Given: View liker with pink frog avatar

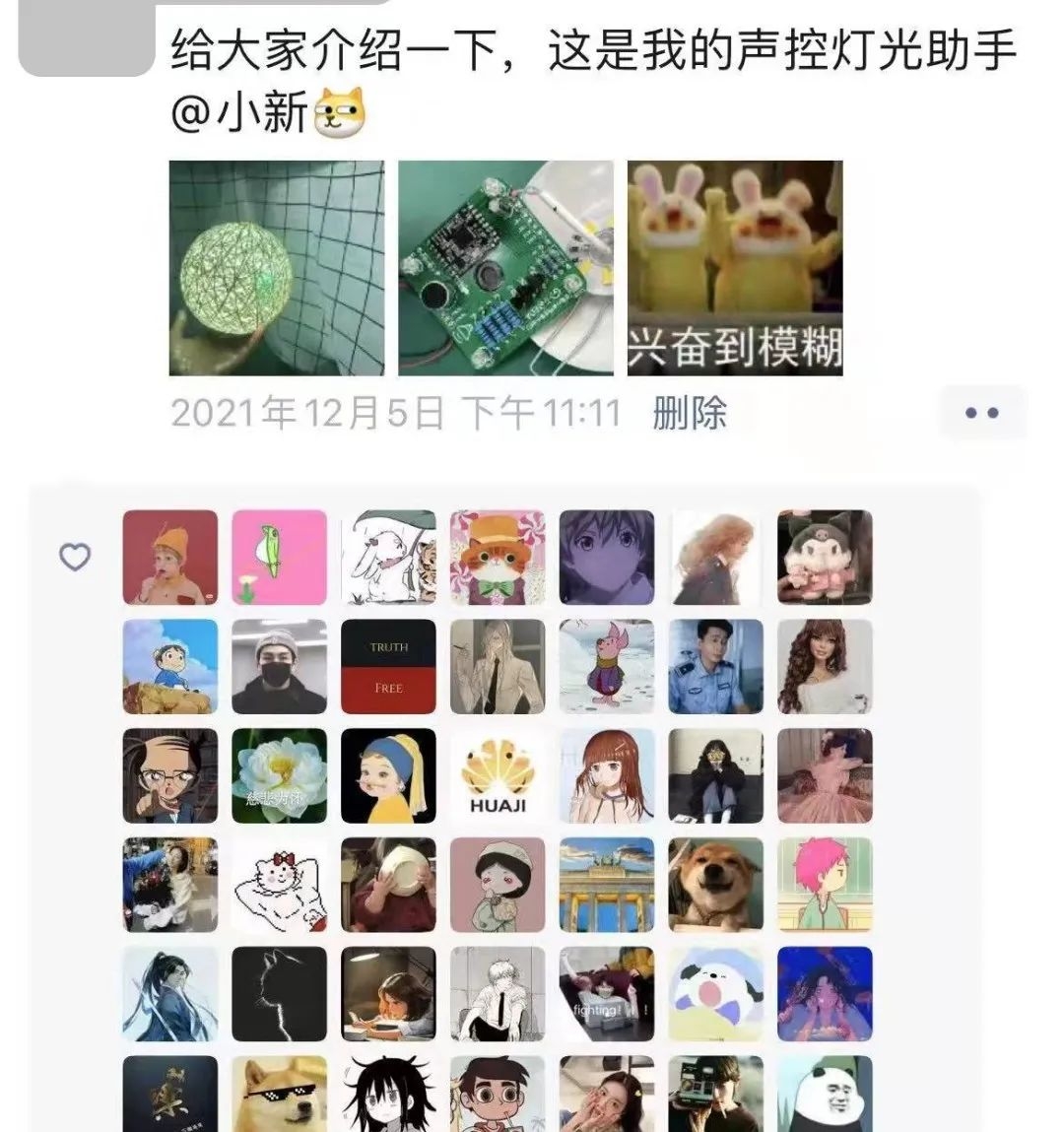Looking at the screenshot, I should point(279,557).
